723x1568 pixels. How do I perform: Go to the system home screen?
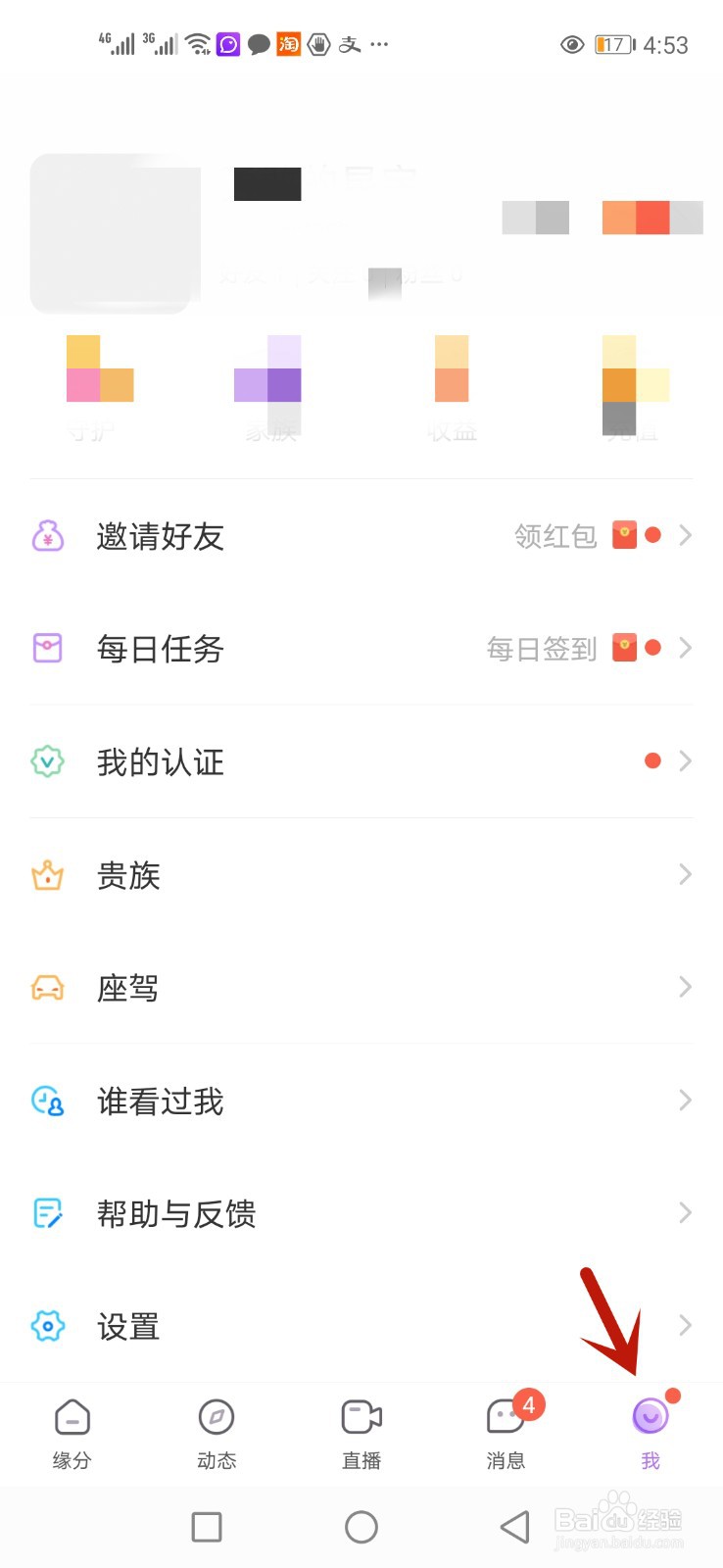pyautogui.click(x=361, y=1527)
